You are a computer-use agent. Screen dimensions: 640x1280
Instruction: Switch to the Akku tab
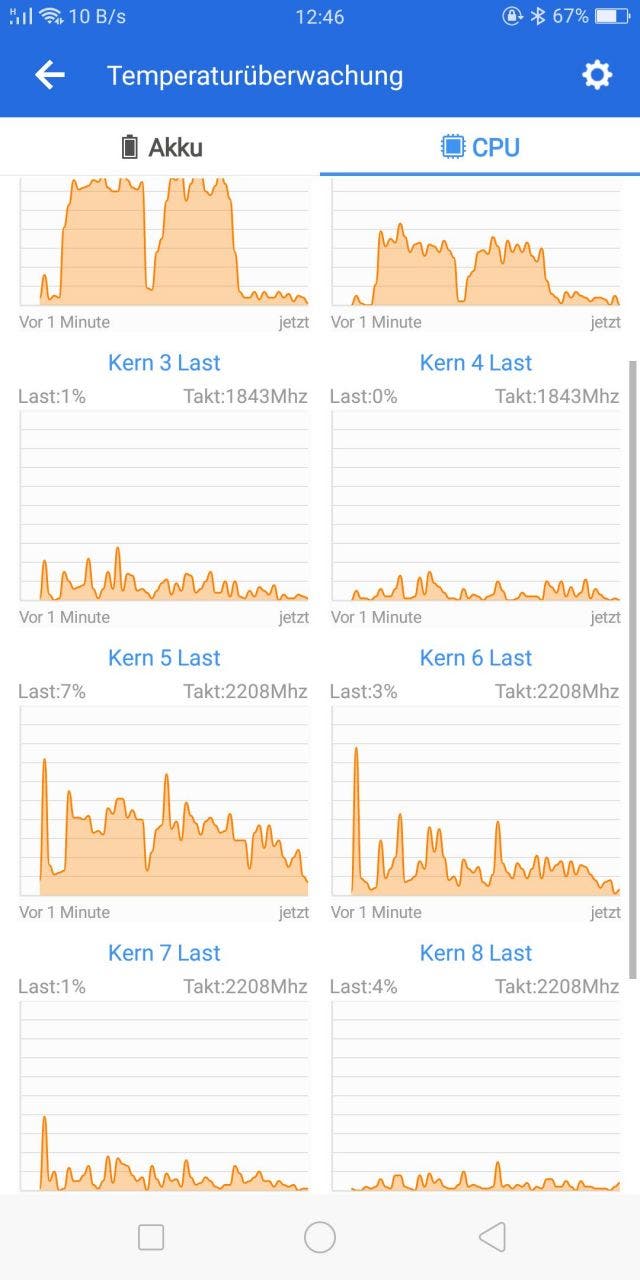tap(160, 147)
